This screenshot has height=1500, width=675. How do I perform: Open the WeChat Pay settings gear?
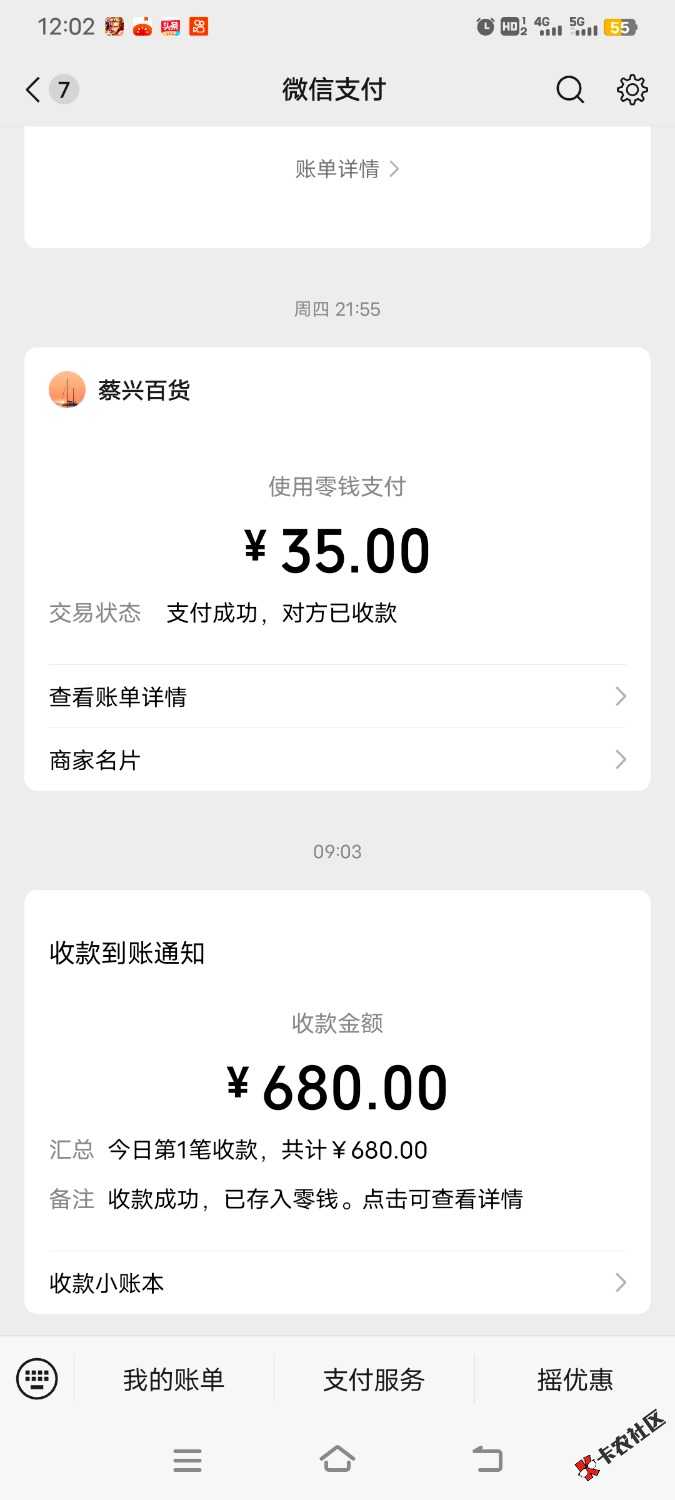click(x=632, y=90)
